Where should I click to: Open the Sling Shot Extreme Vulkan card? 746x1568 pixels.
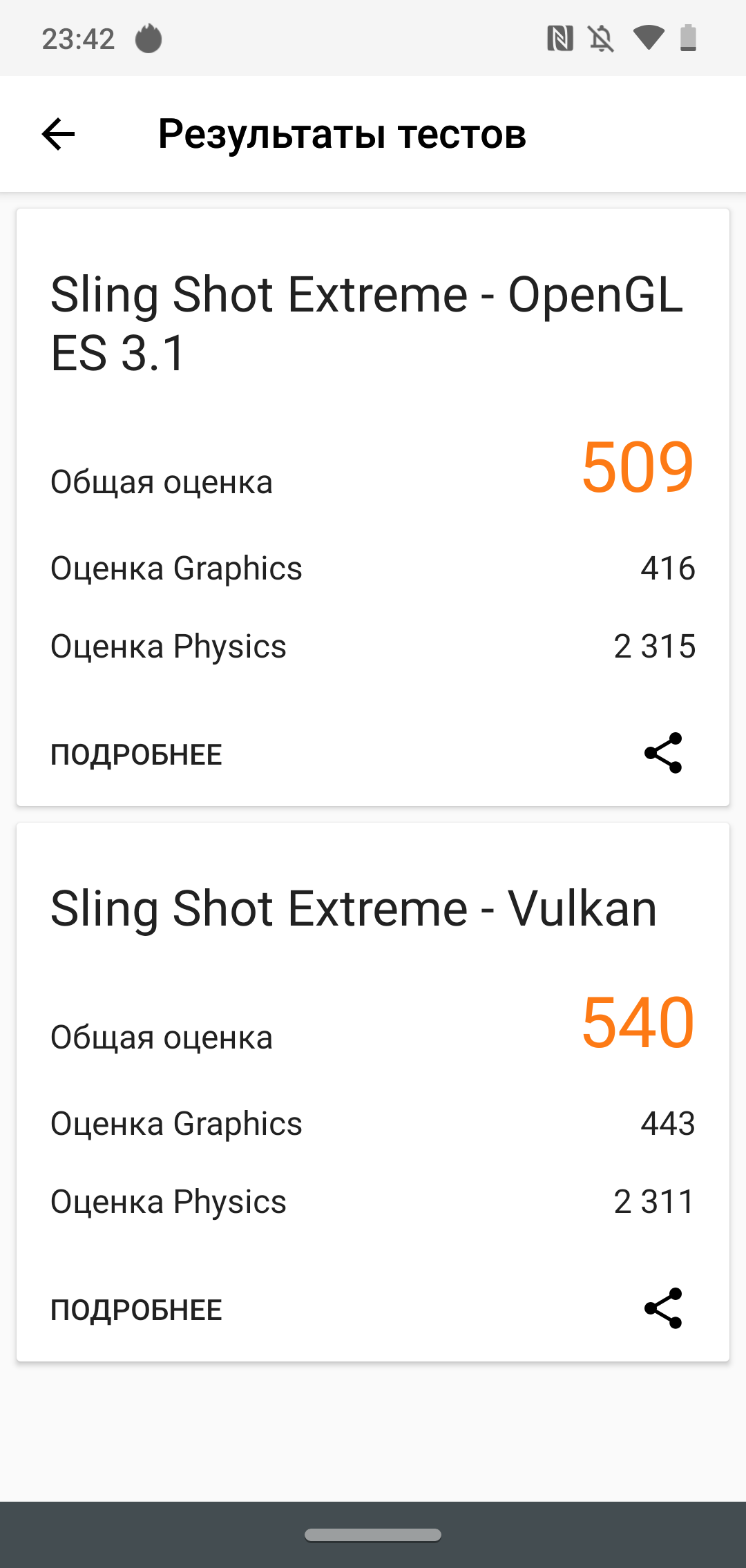[x=354, y=908]
